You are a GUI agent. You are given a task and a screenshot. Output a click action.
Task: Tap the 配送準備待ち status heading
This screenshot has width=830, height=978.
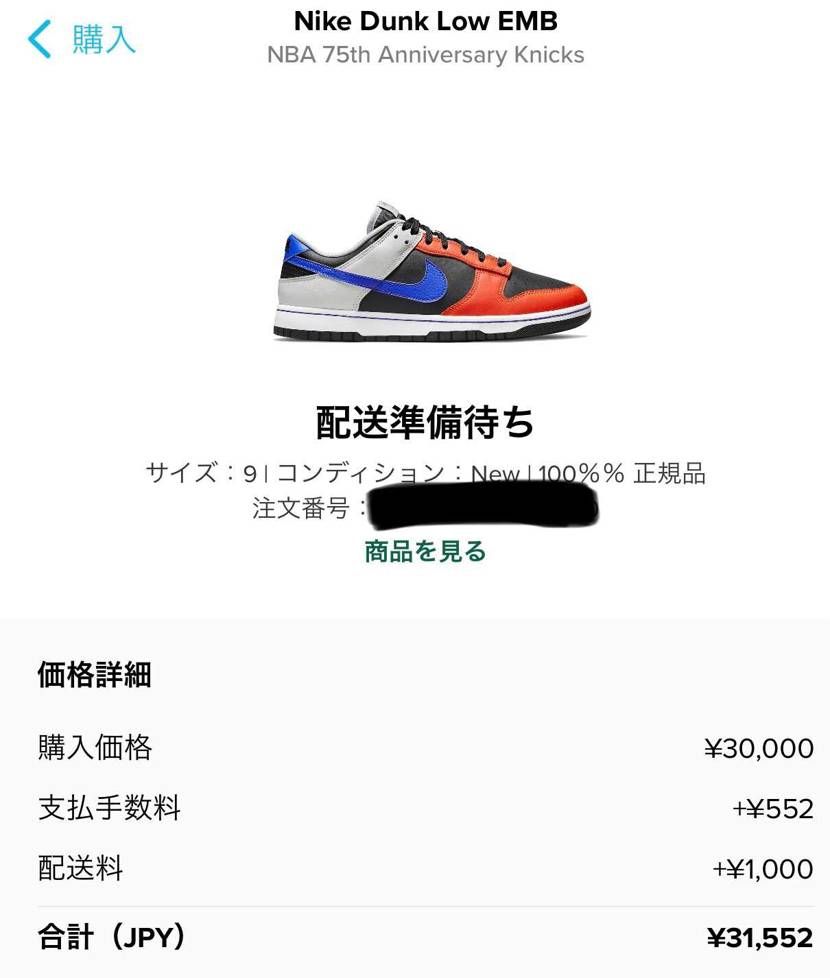(x=427, y=422)
